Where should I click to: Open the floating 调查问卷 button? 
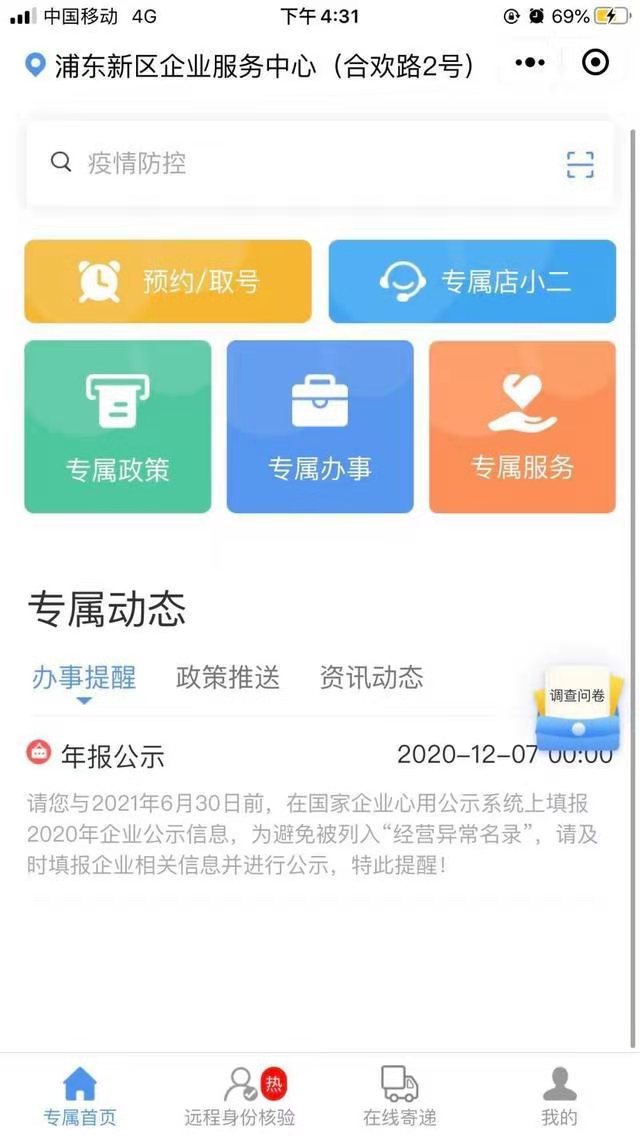(578, 708)
